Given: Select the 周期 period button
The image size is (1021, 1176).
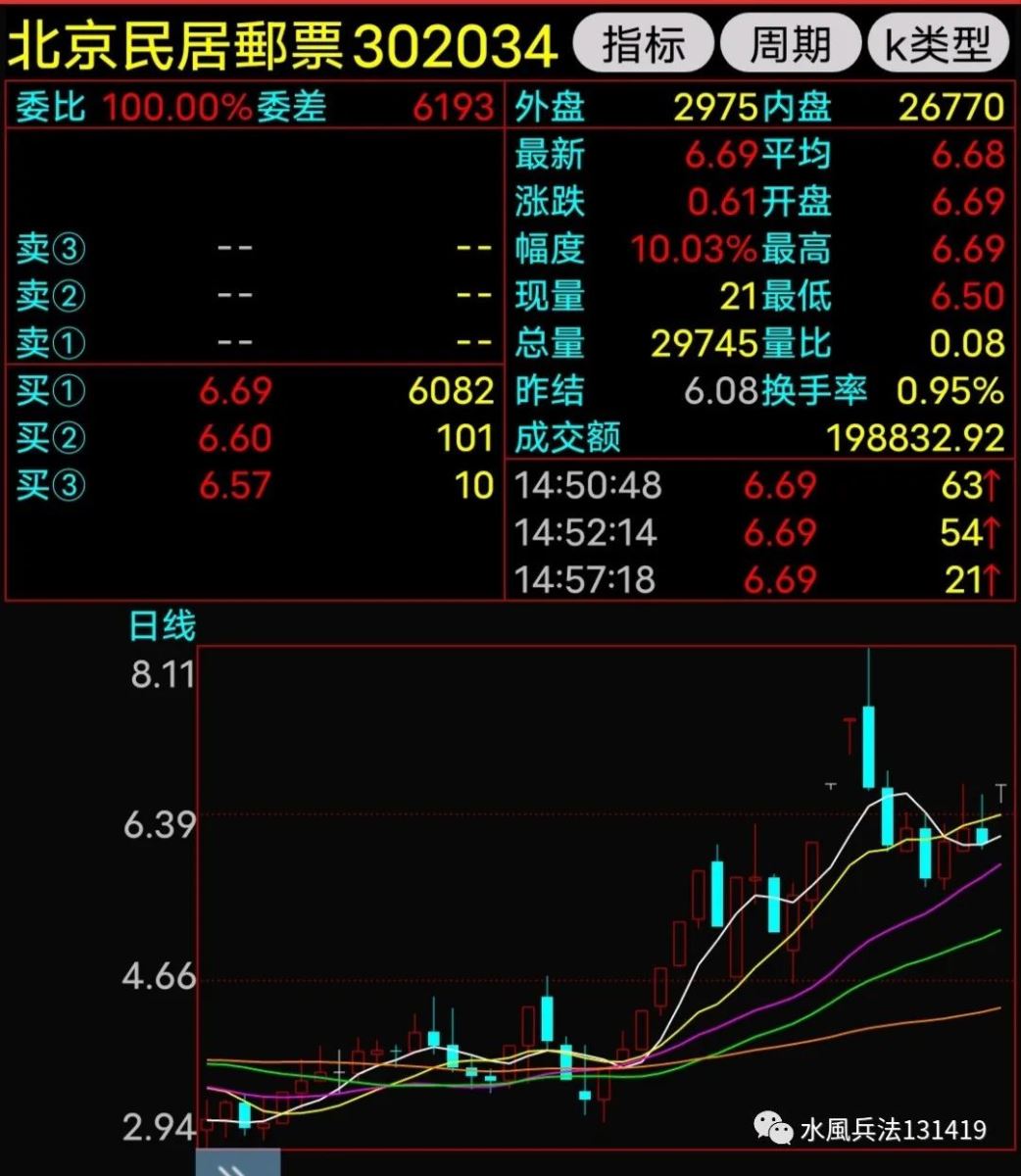Looking at the screenshot, I should click(790, 44).
